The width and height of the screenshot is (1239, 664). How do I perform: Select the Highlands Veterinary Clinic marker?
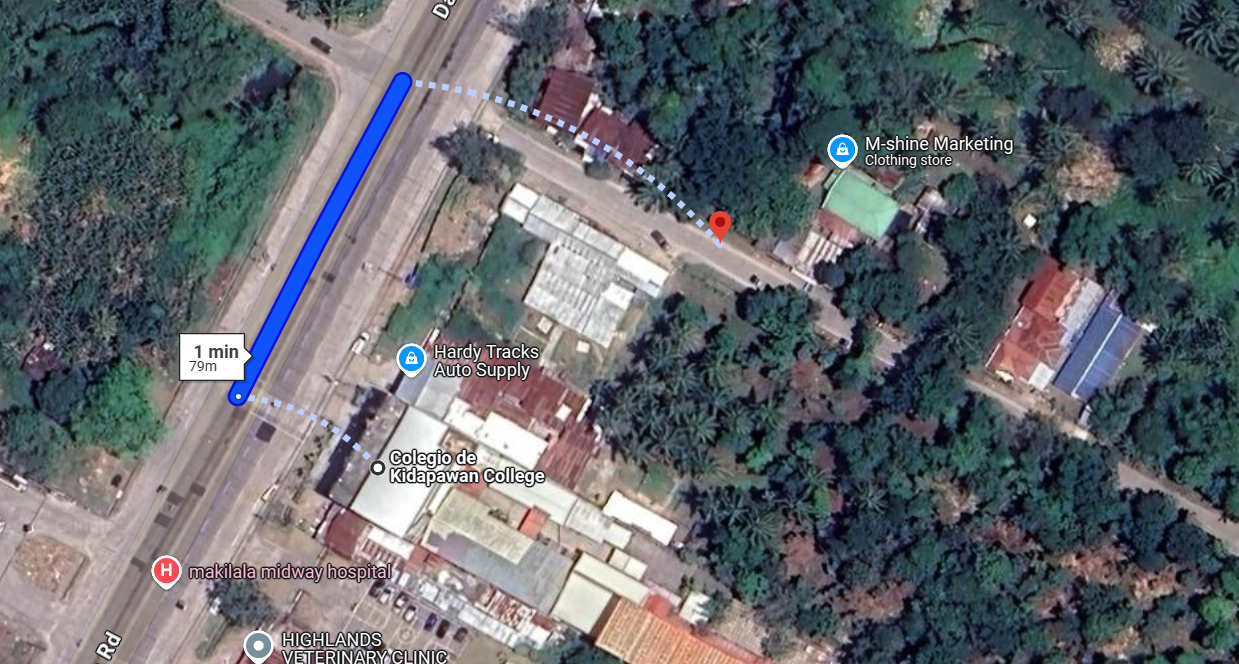pos(258,645)
